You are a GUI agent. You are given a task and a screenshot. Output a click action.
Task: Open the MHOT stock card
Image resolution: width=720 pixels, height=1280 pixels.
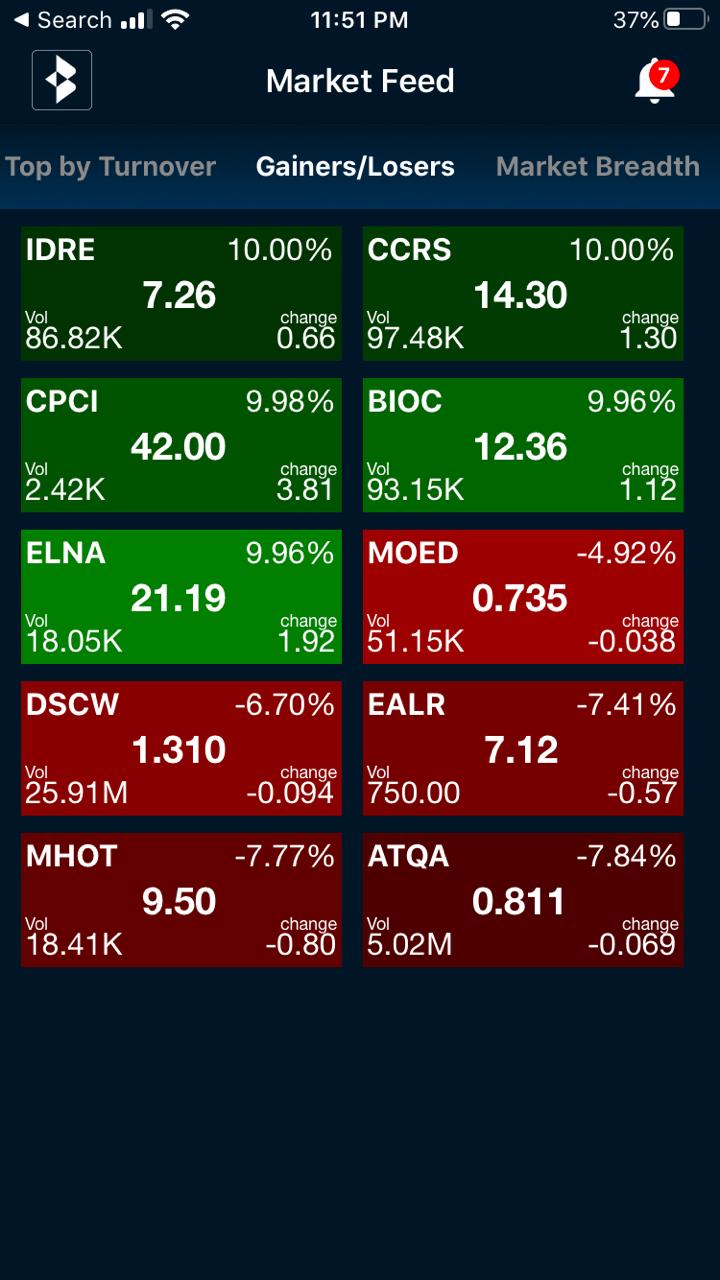181,900
